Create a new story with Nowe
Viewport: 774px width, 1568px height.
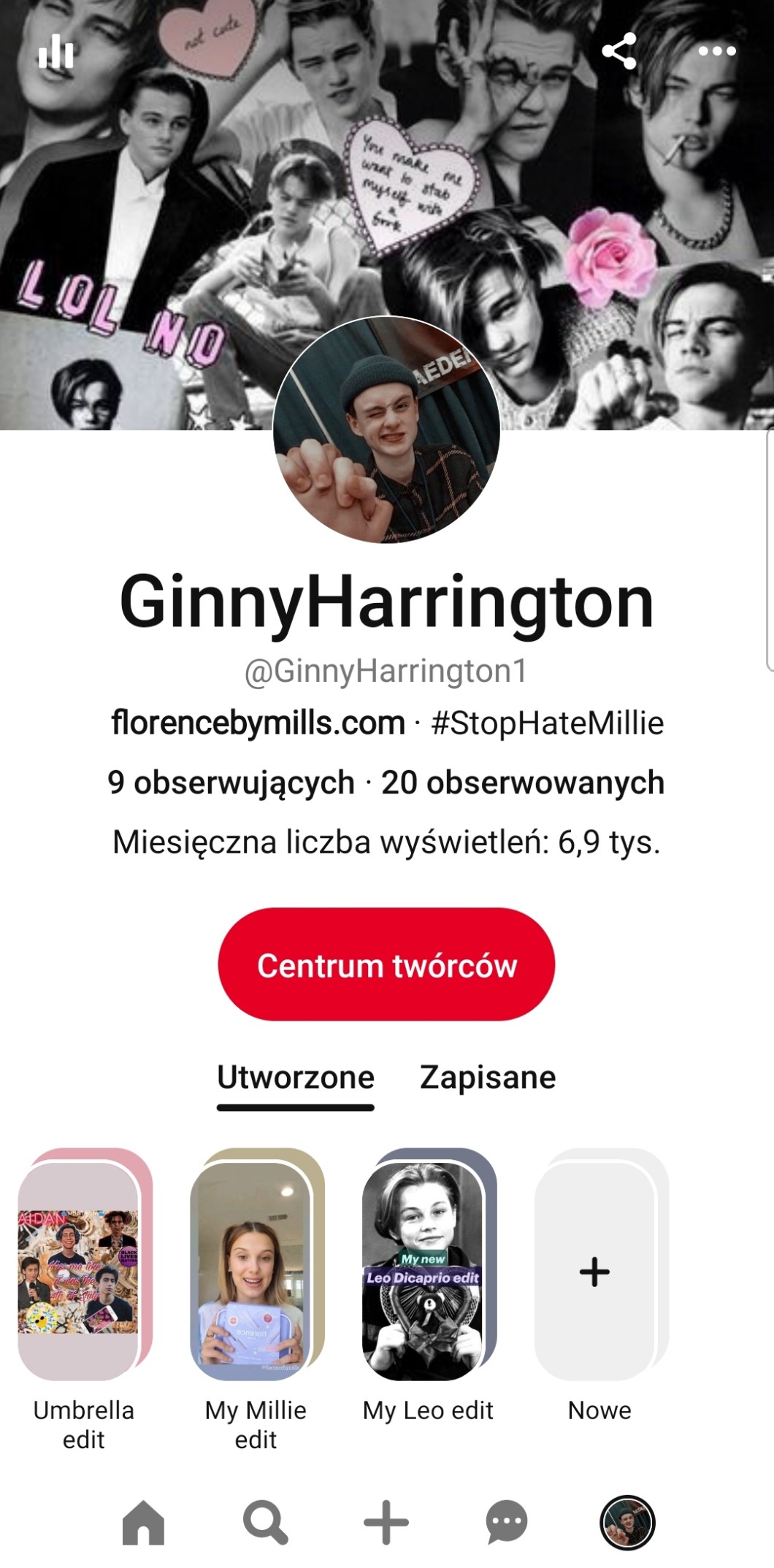596,1270
